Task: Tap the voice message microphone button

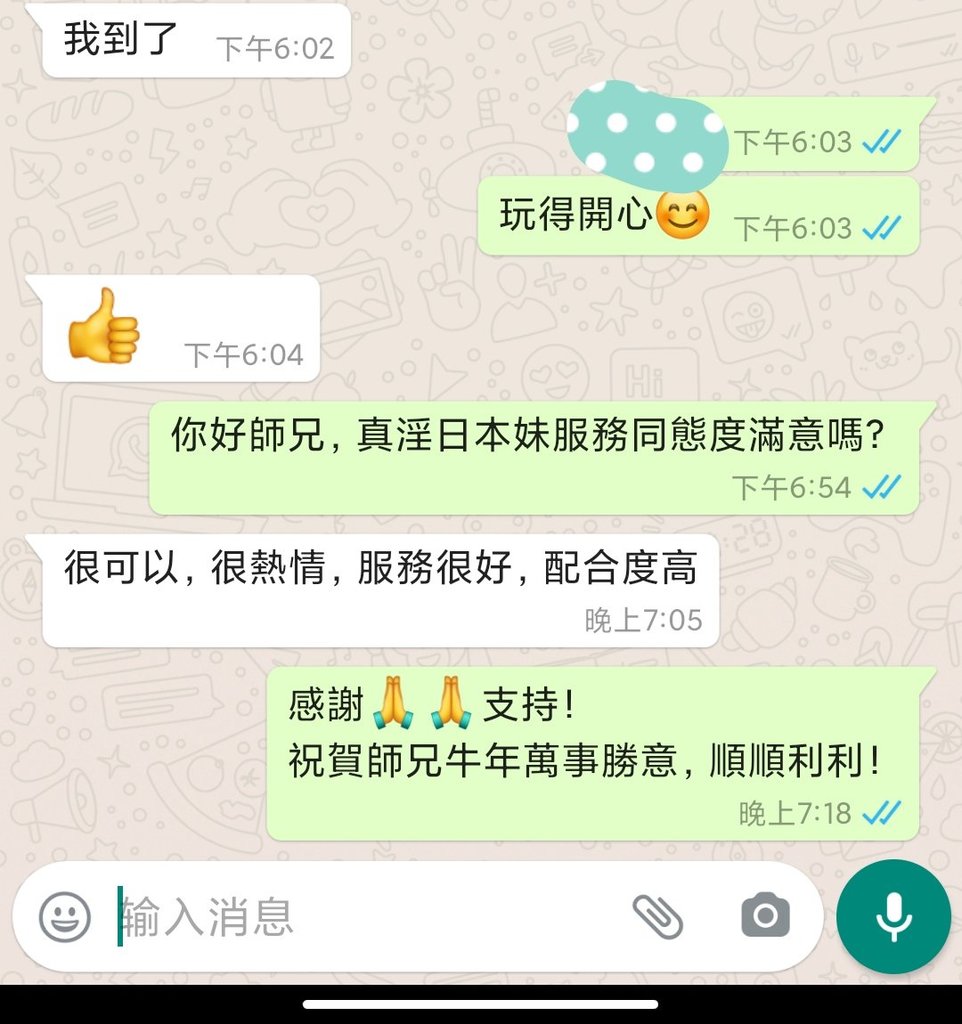Action: point(893,917)
